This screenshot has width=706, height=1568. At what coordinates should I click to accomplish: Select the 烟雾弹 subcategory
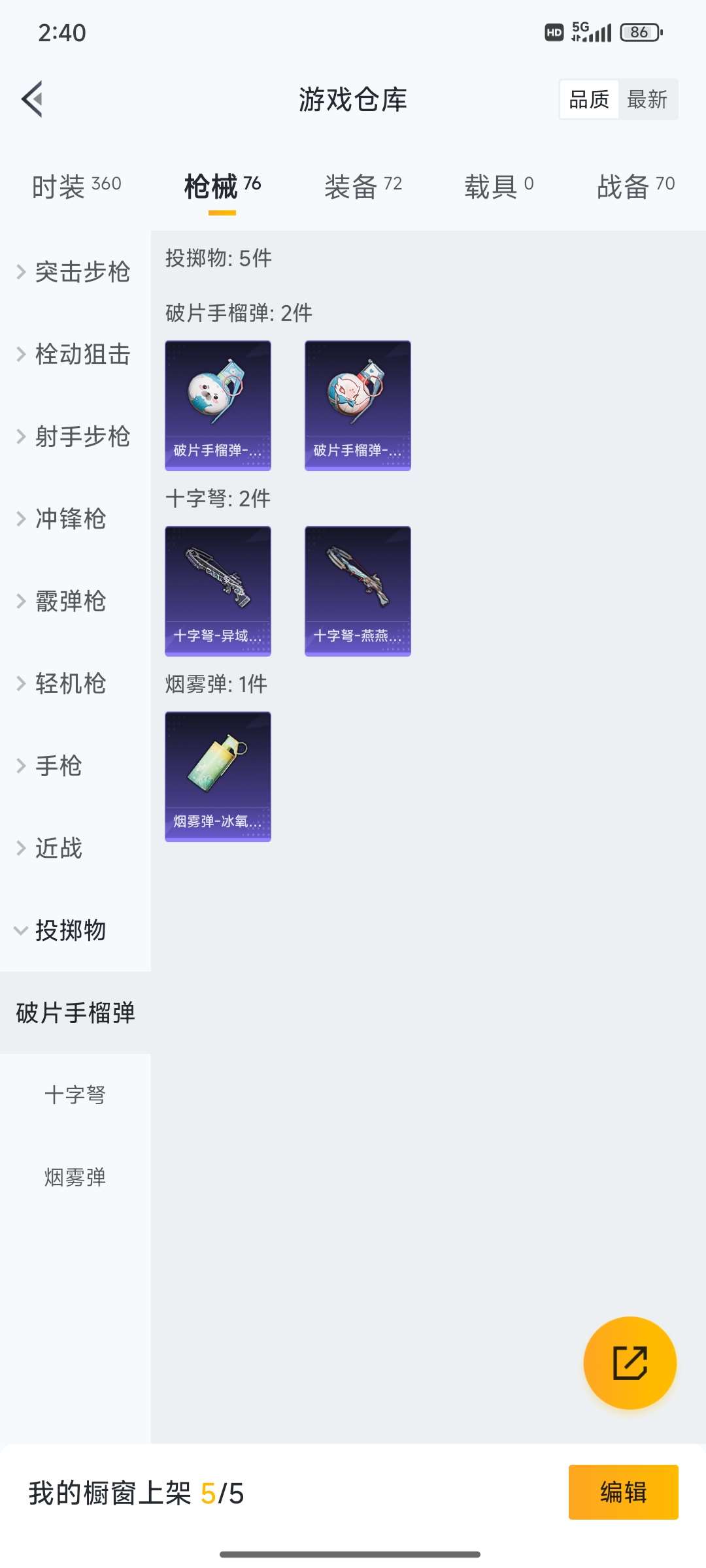(x=75, y=1177)
